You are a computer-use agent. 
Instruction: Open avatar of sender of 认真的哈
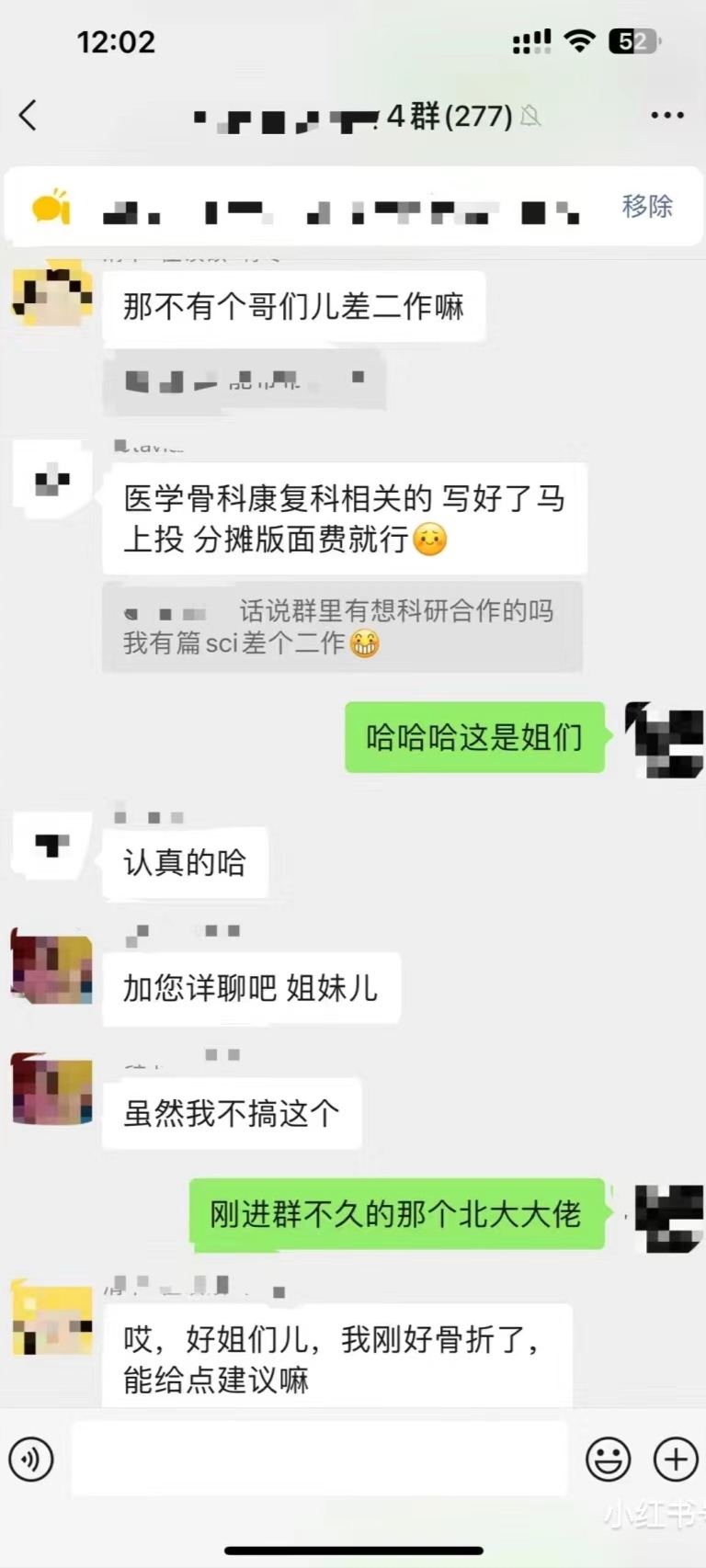tap(51, 846)
